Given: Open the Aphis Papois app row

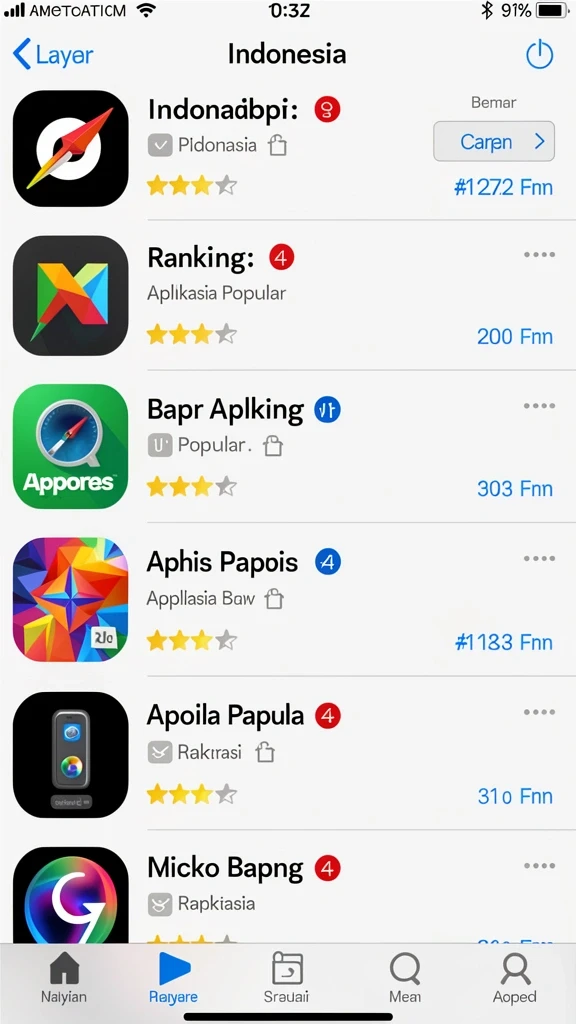Looking at the screenshot, I should tap(288, 600).
